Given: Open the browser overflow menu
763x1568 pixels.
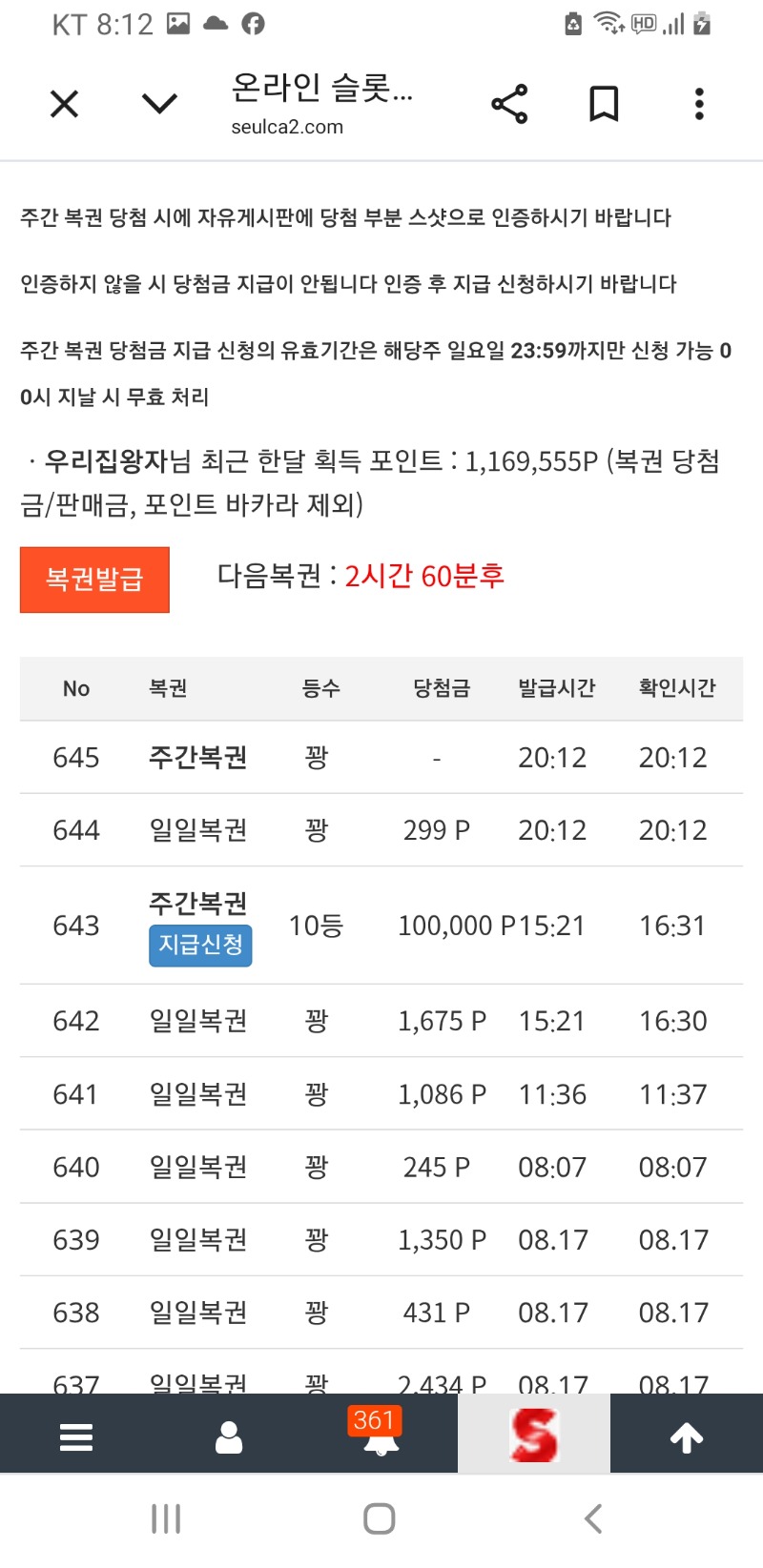Looking at the screenshot, I should (x=699, y=104).
